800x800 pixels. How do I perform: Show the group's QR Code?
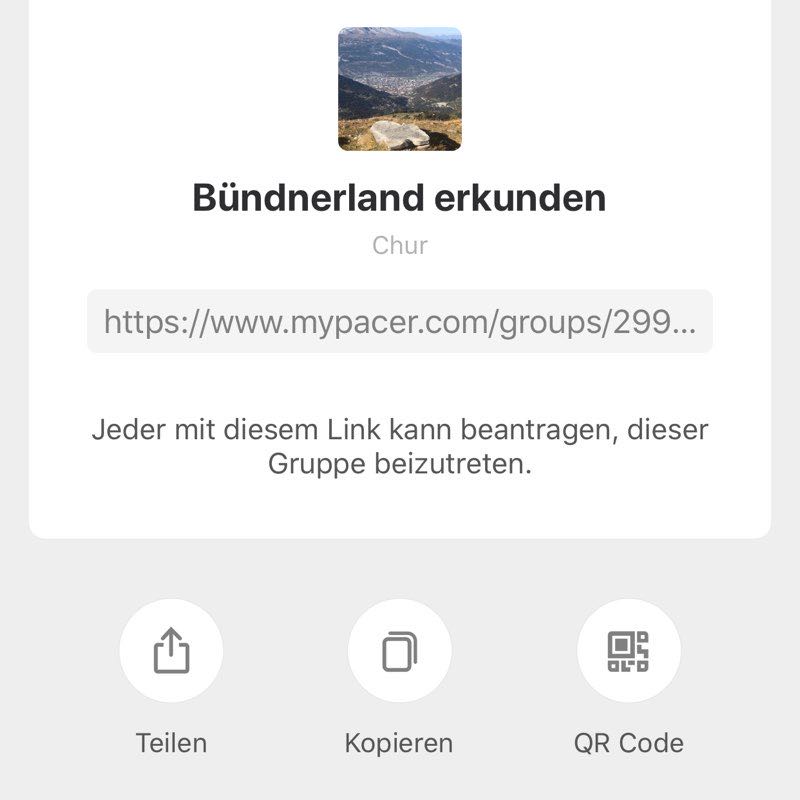pos(628,651)
